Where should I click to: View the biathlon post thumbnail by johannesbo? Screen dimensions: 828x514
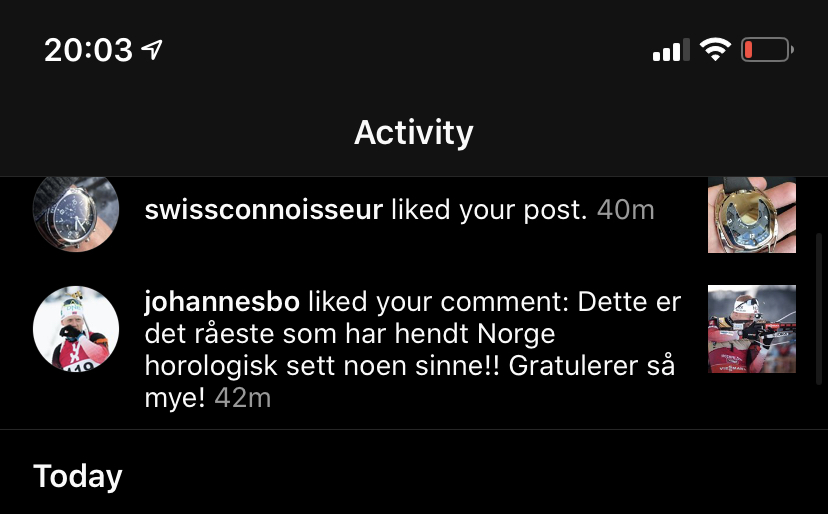pyautogui.click(x=751, y=329)
